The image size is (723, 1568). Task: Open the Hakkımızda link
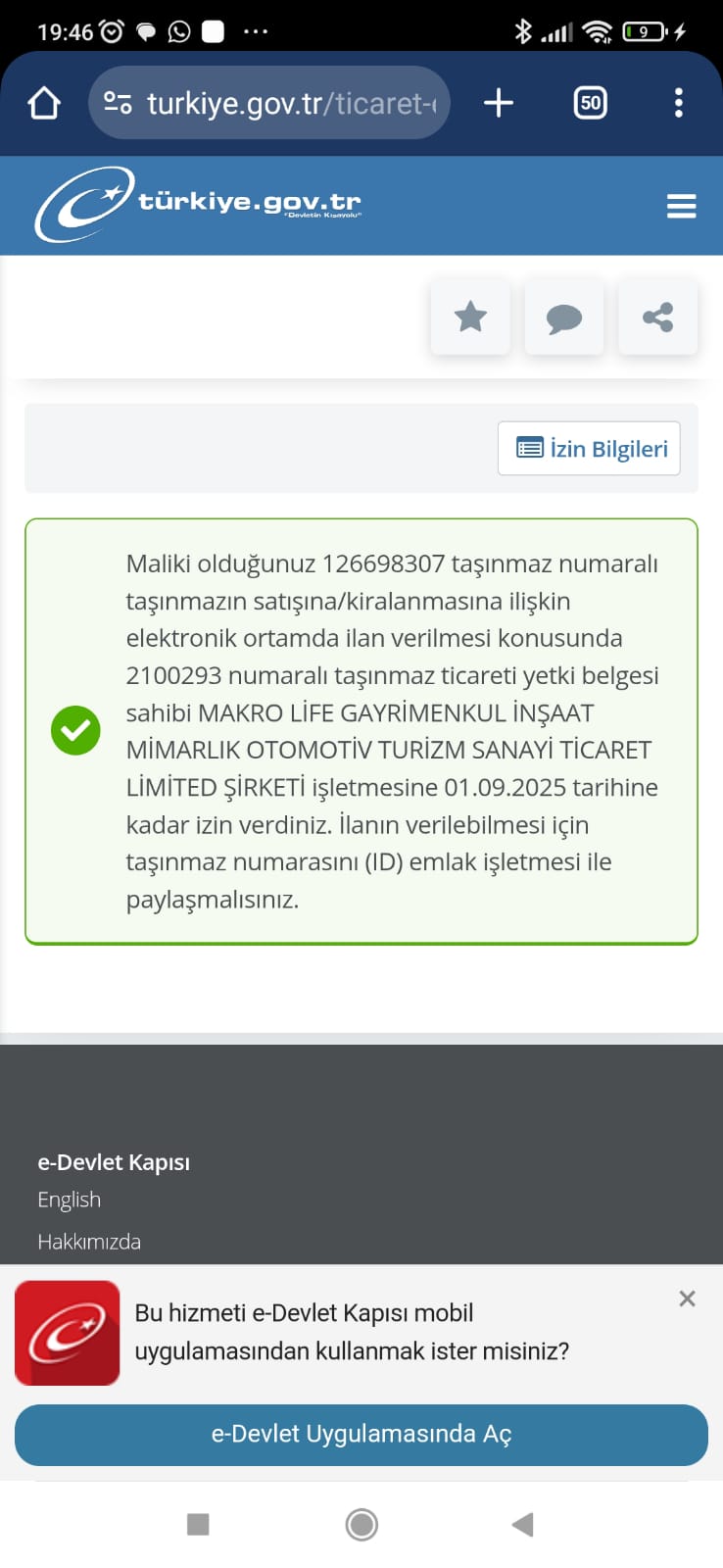(x=89, y=1242)
